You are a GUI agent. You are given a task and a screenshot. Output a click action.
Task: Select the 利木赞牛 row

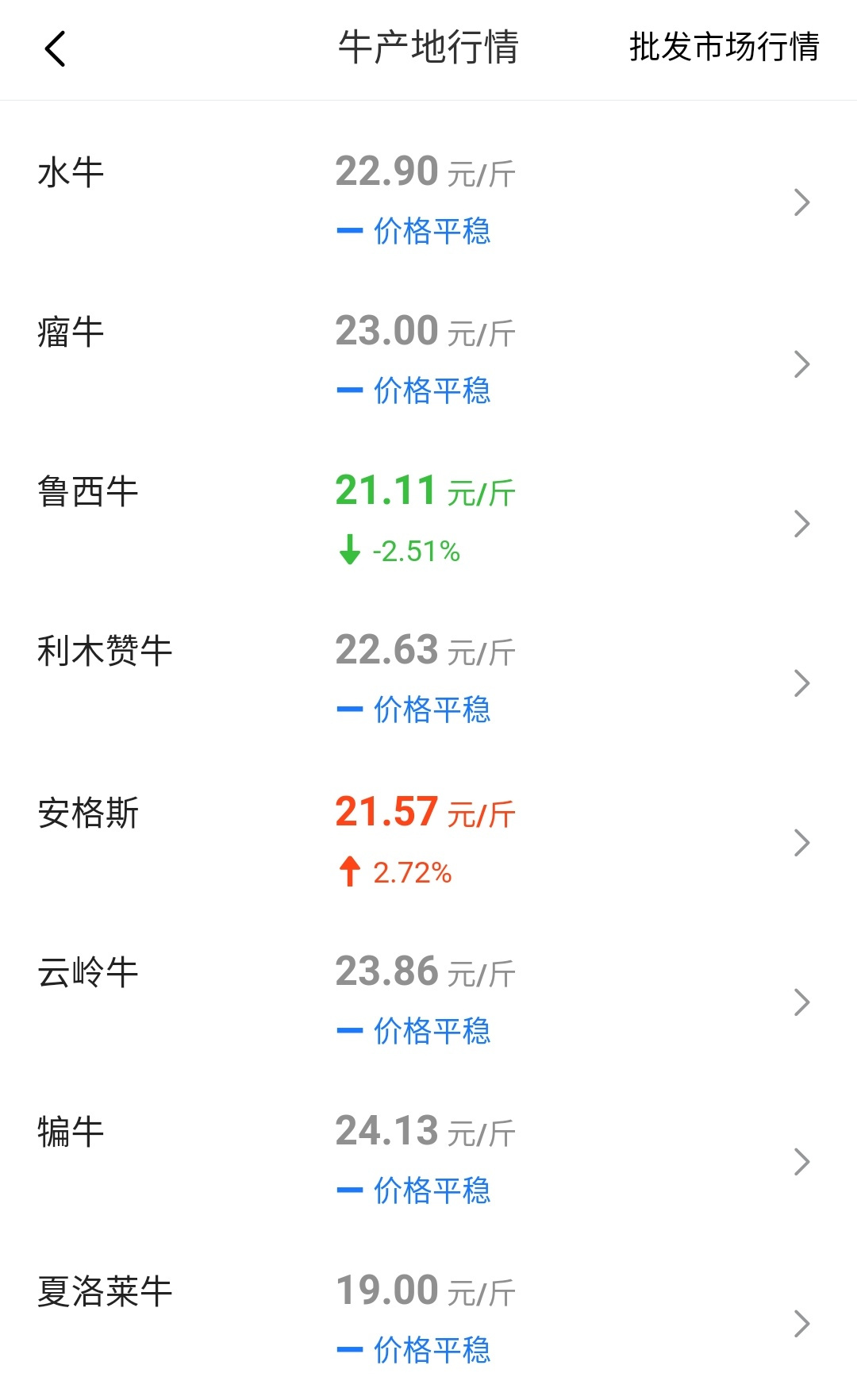[428, 682]
